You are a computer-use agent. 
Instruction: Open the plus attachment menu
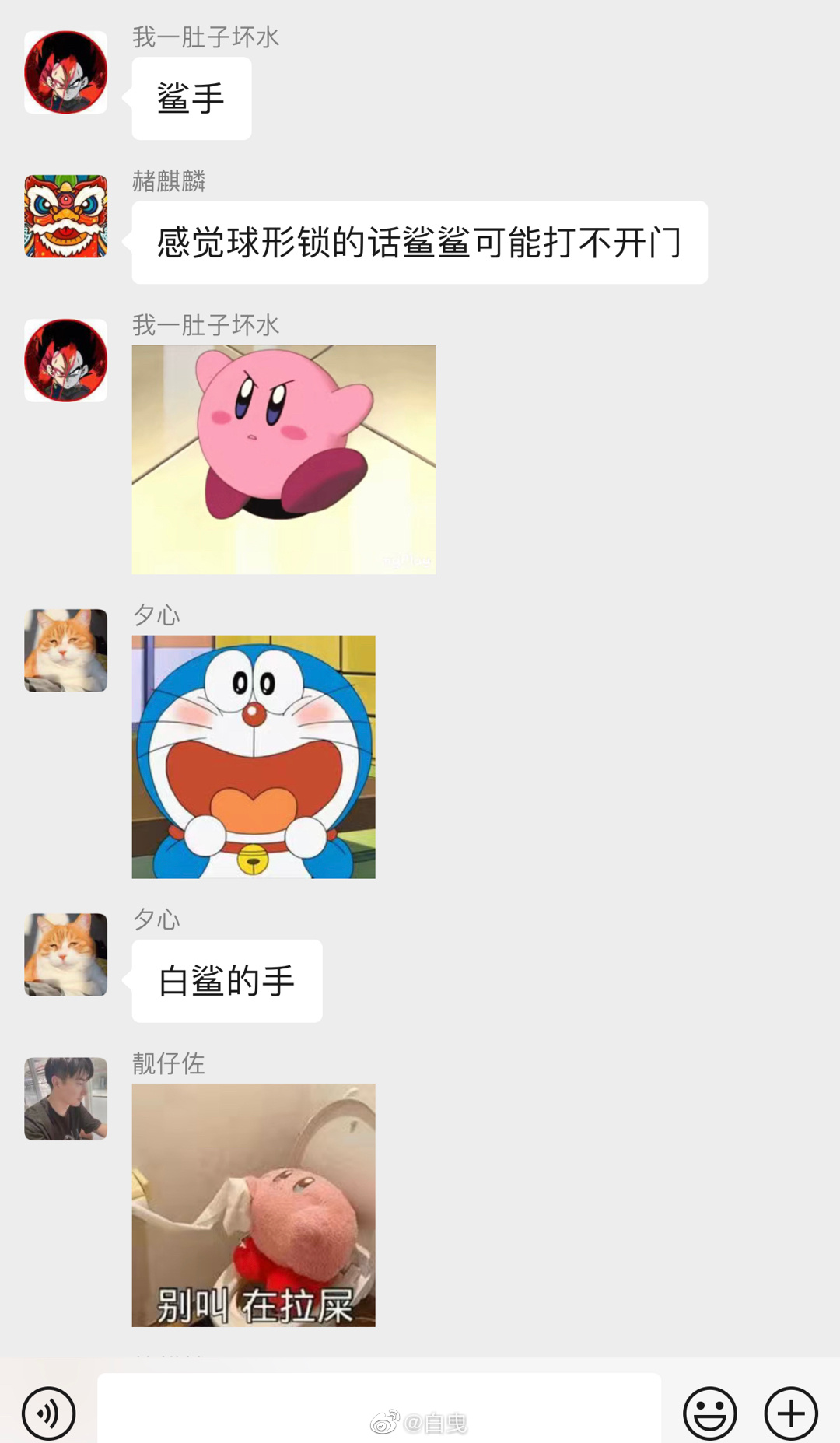coord(790,1413)
